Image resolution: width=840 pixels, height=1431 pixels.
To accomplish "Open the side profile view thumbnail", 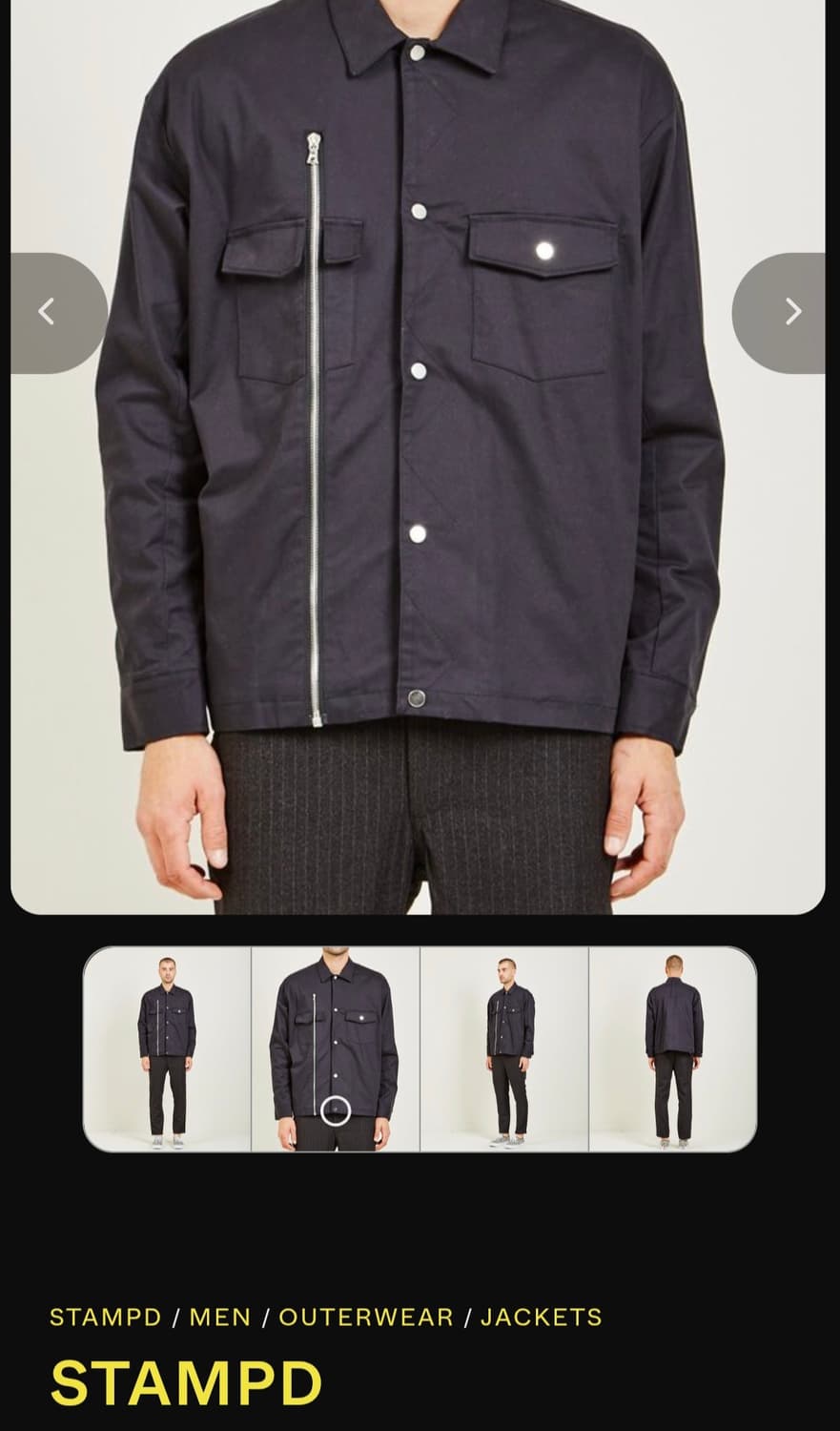I will tap(504, 1049).
